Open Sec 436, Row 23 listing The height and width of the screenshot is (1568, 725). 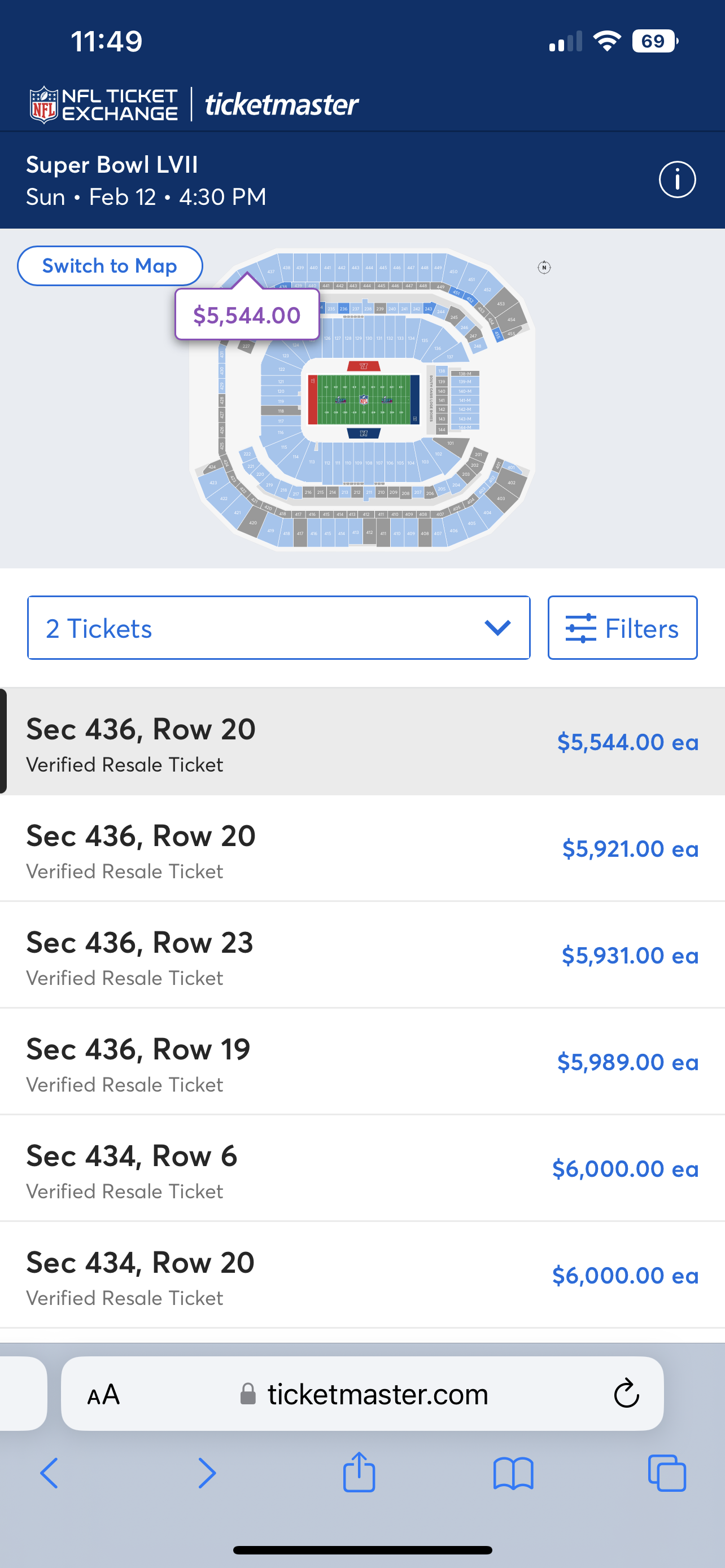363,955
